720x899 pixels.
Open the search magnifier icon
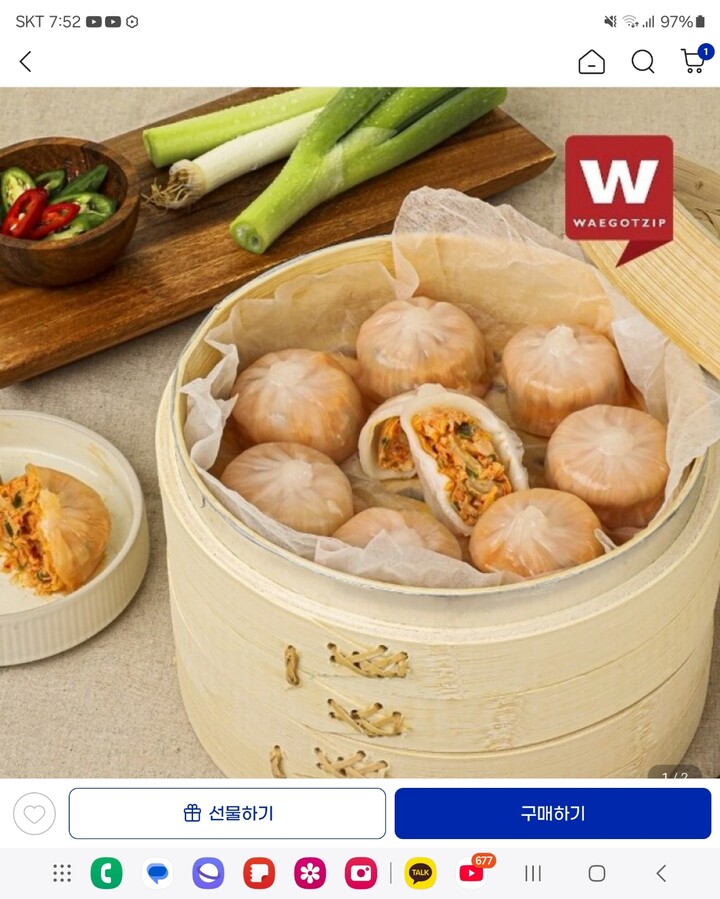(x=643, y=62)
